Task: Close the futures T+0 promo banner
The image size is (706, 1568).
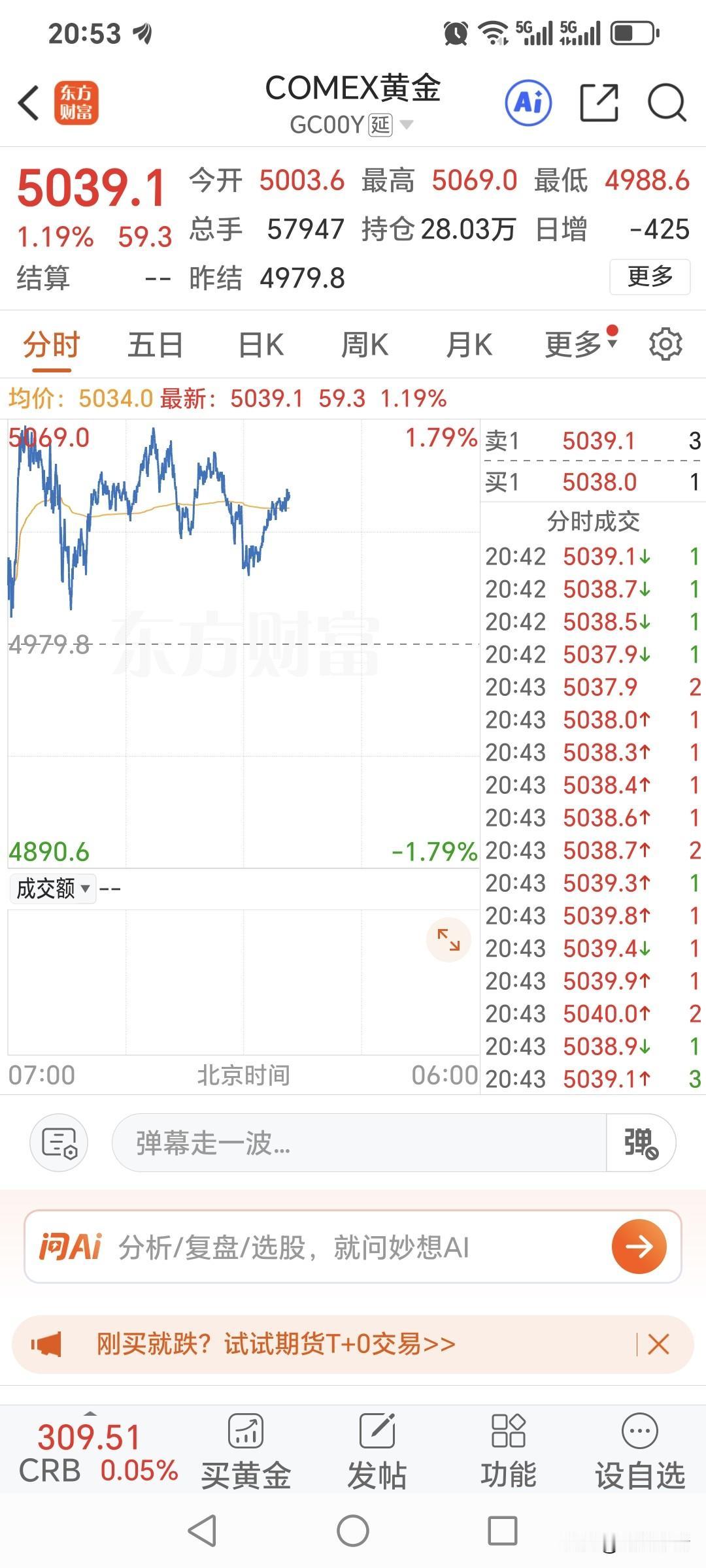Action: [x=659, y=1345]
